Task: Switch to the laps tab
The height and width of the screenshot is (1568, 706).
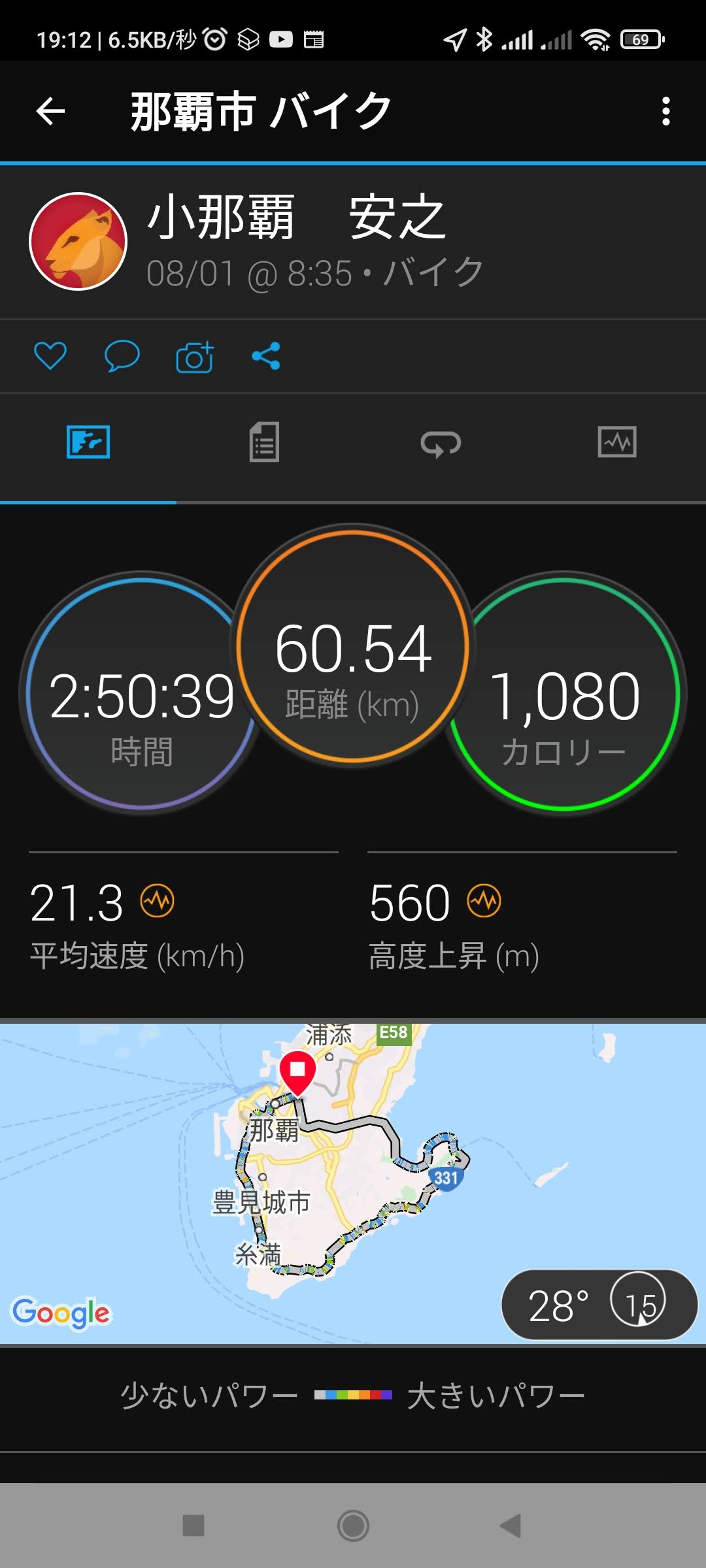Action: (x=441, y=444)
